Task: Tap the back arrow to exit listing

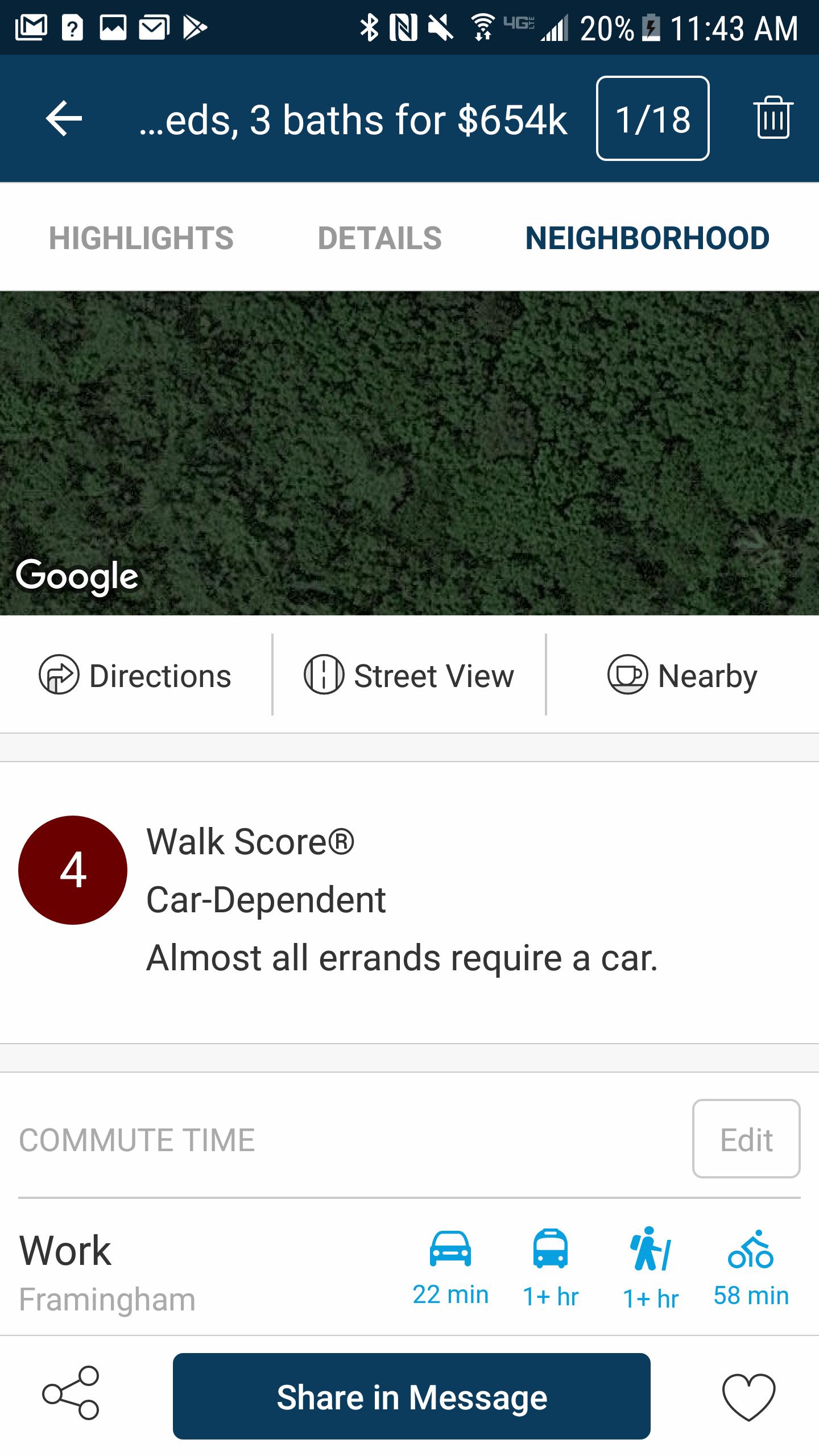Action: (x=63, y=118)
